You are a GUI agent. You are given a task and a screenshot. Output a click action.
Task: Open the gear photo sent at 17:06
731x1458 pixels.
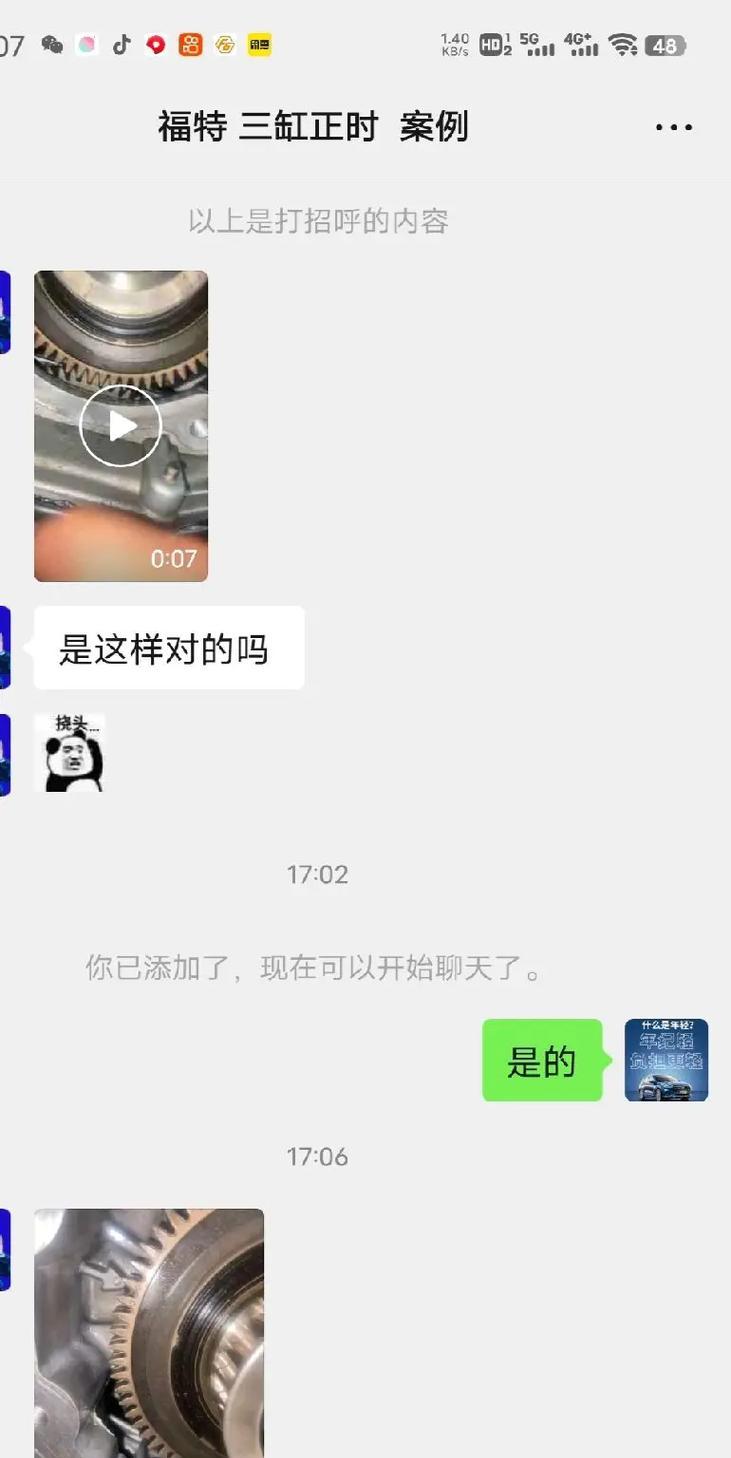tap(149, 1332)
